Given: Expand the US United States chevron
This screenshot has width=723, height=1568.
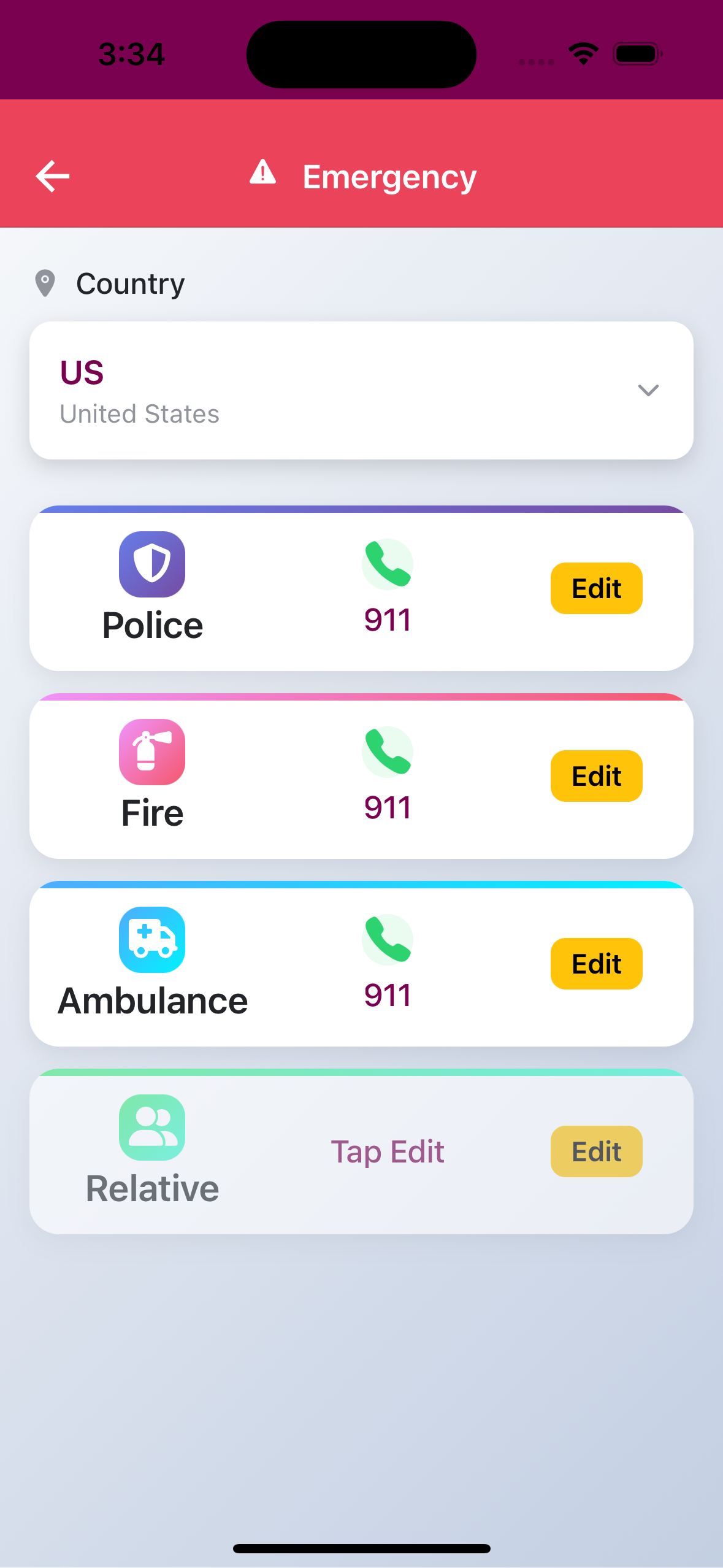Looking at the screenshot, I should [648, 391].
